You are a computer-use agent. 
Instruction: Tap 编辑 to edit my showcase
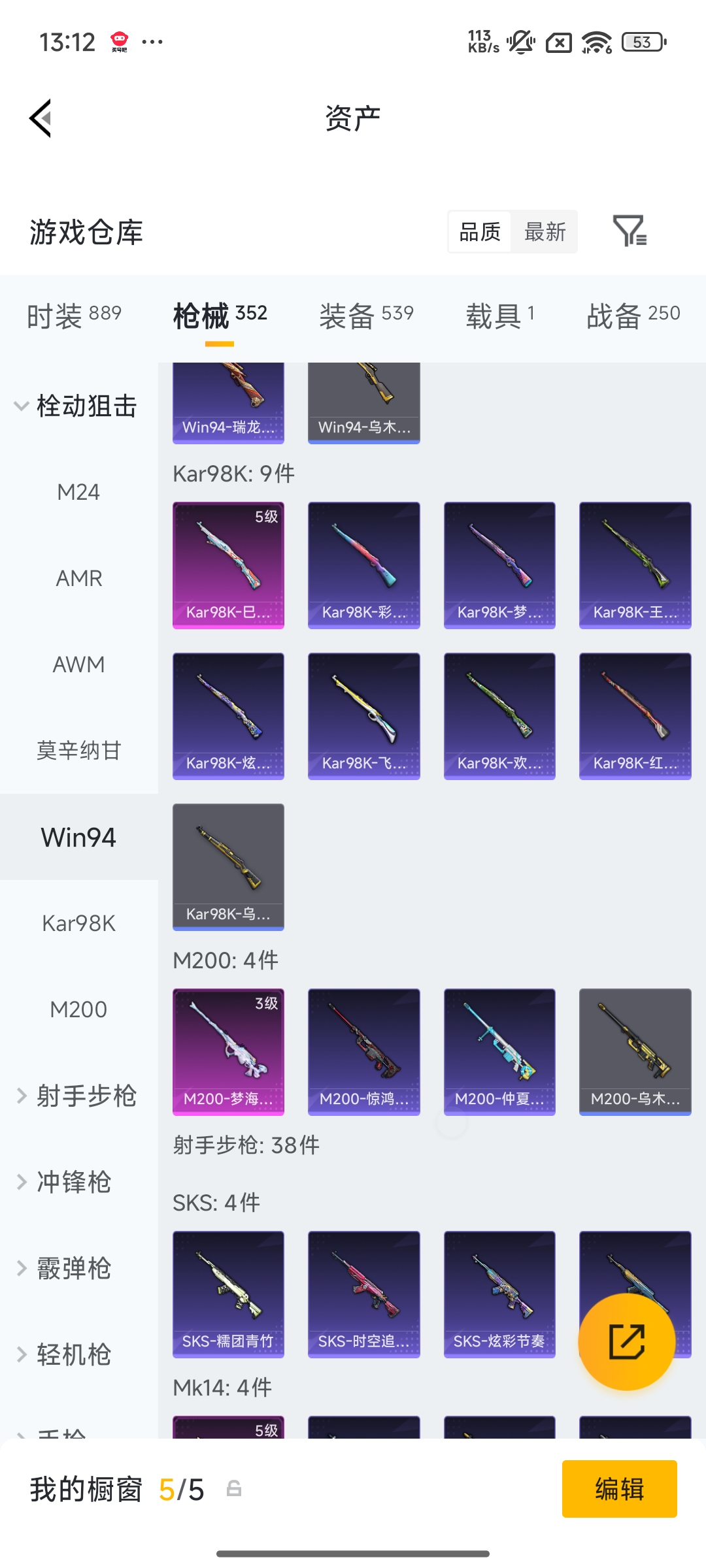(619, 1489)
